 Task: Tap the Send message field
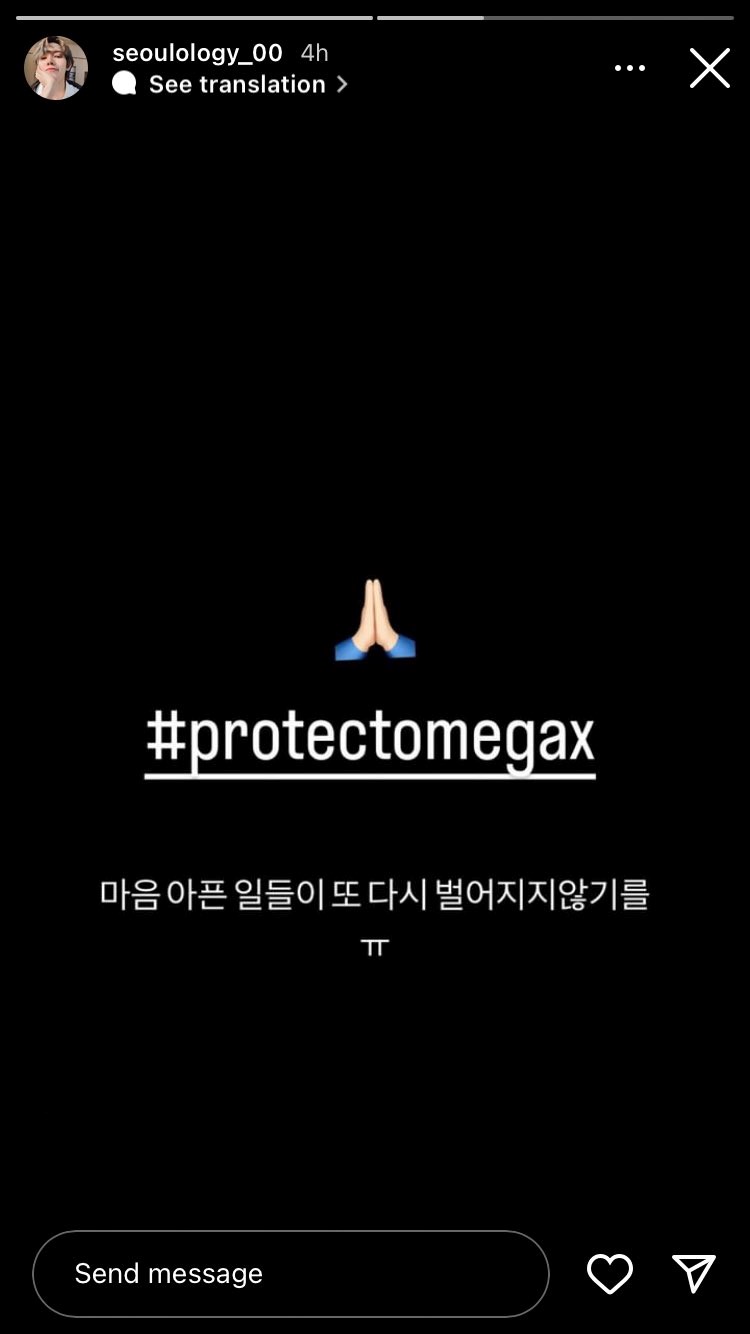pos(291,1273)
